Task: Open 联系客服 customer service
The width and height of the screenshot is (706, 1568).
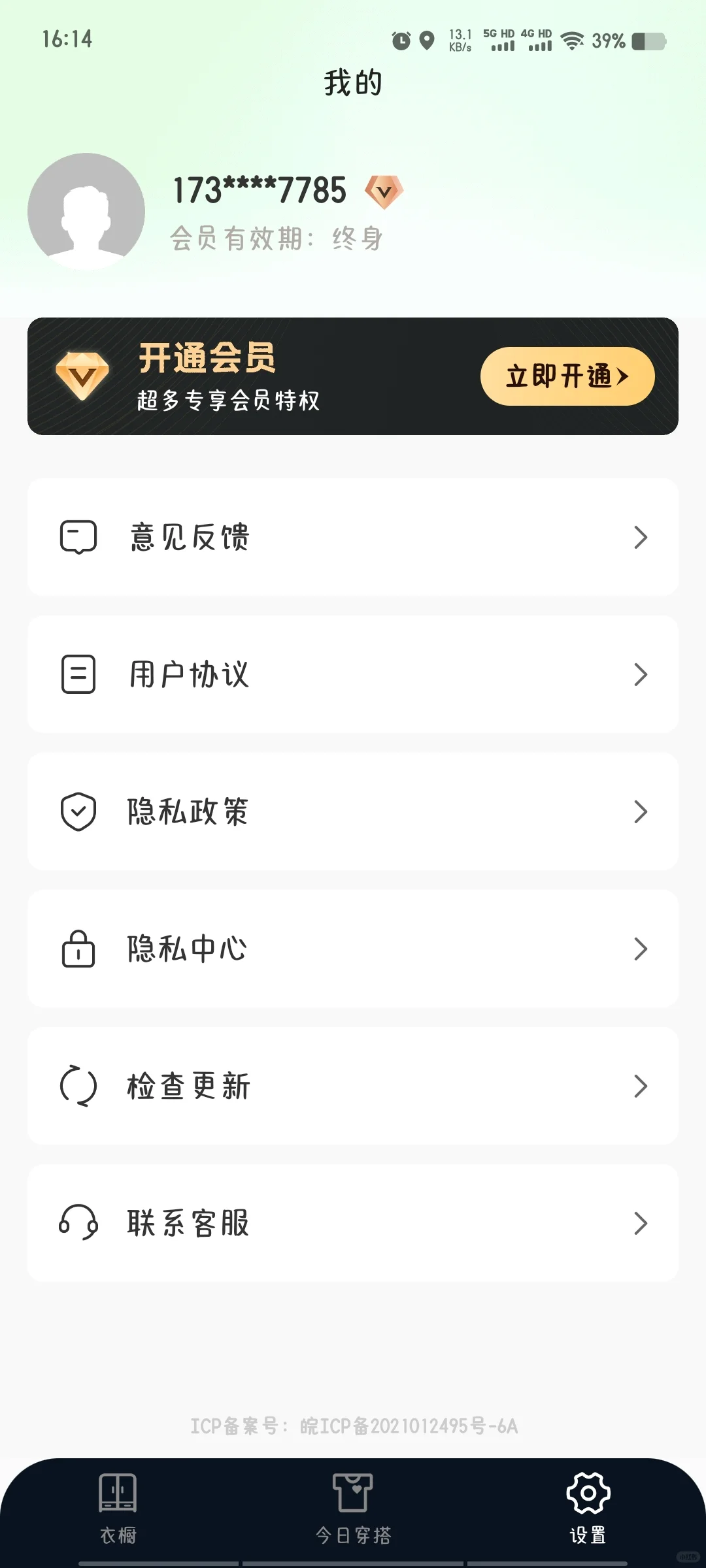Action: (x=352, y=1223)
